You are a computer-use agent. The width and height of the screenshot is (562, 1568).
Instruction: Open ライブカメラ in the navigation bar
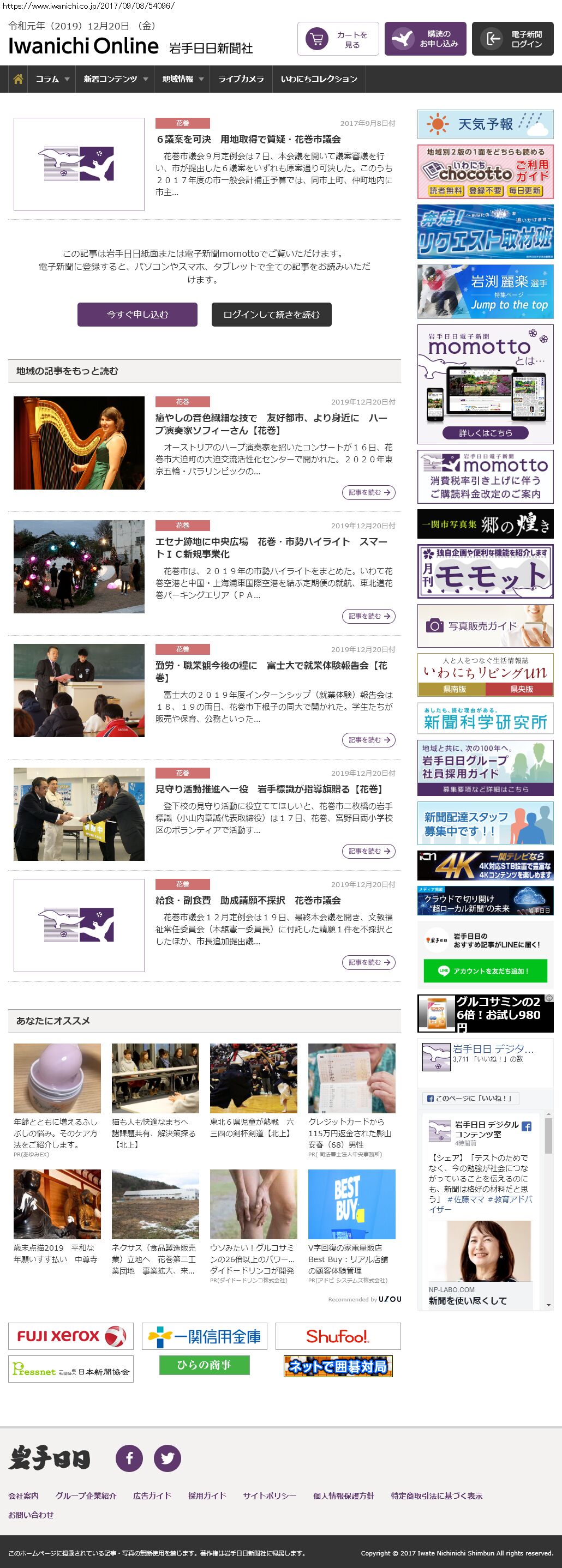pos(241,79)
